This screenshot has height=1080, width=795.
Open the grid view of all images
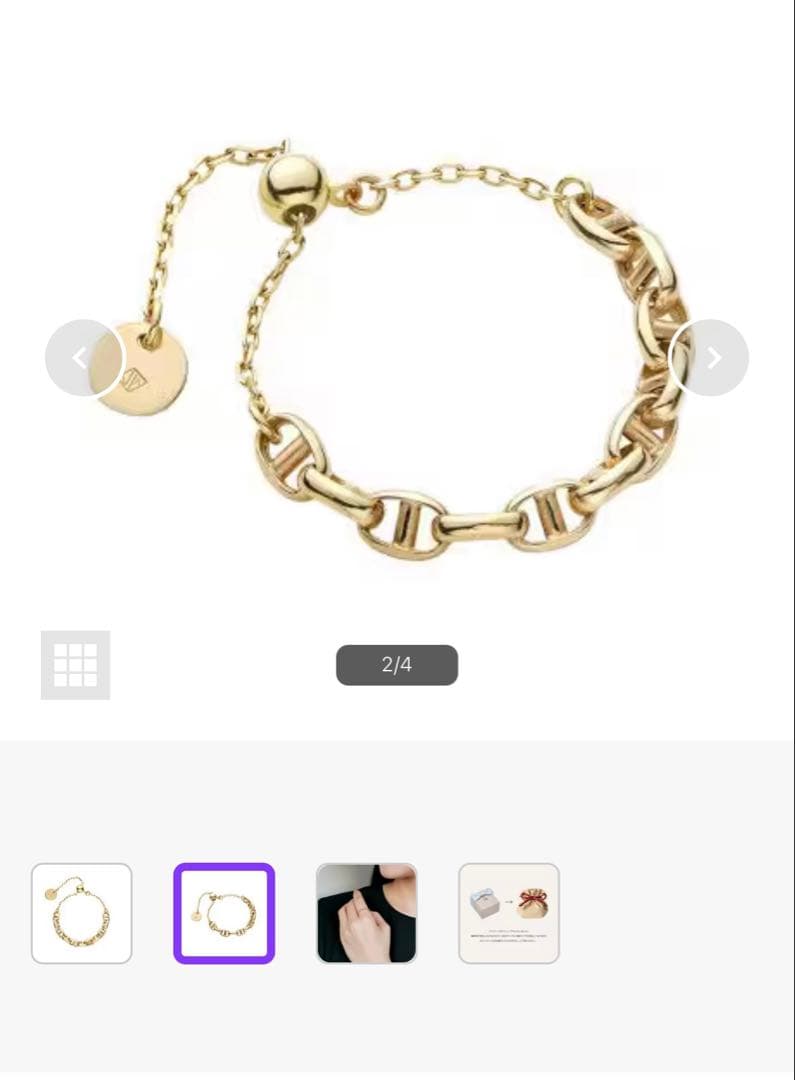point(75,665)
